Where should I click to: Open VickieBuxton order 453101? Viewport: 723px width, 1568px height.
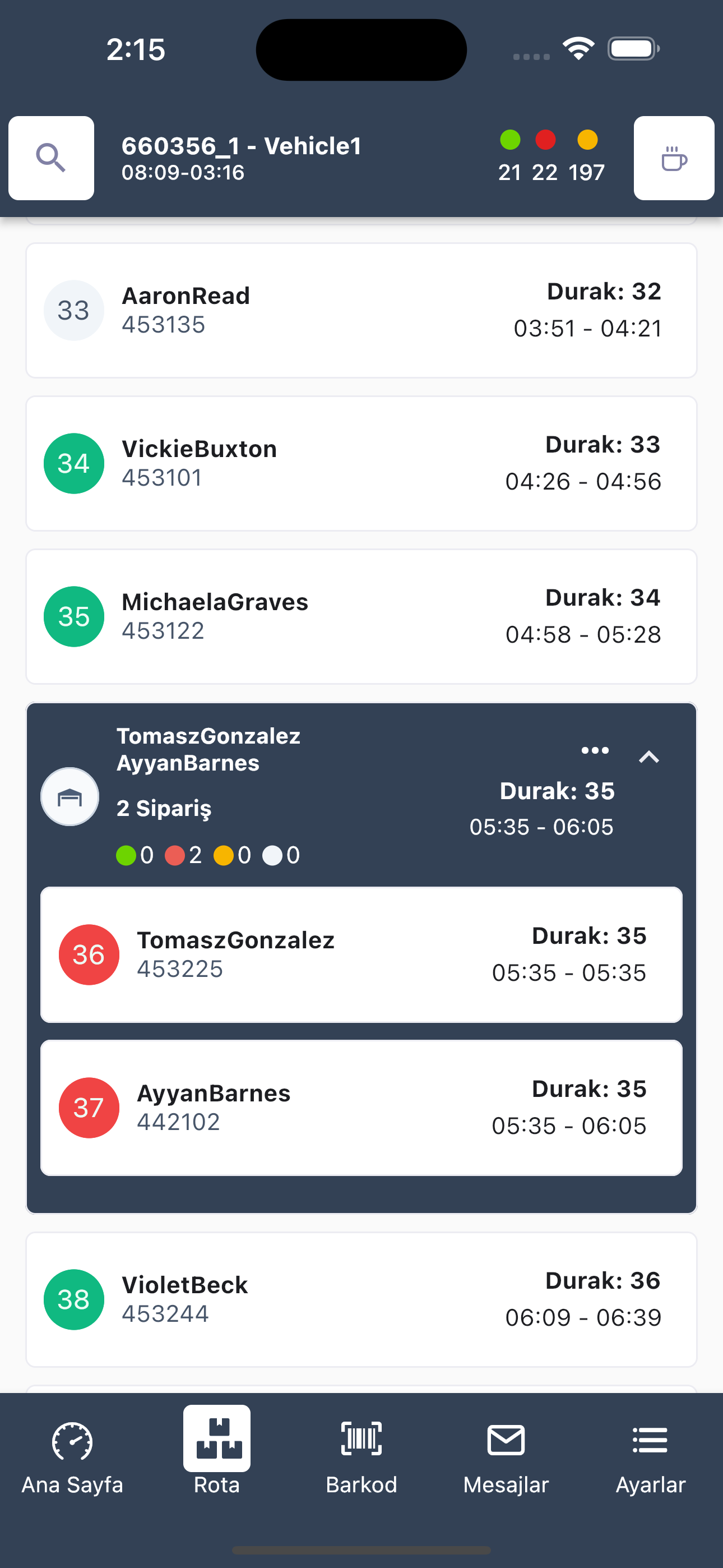coord(361,464)
